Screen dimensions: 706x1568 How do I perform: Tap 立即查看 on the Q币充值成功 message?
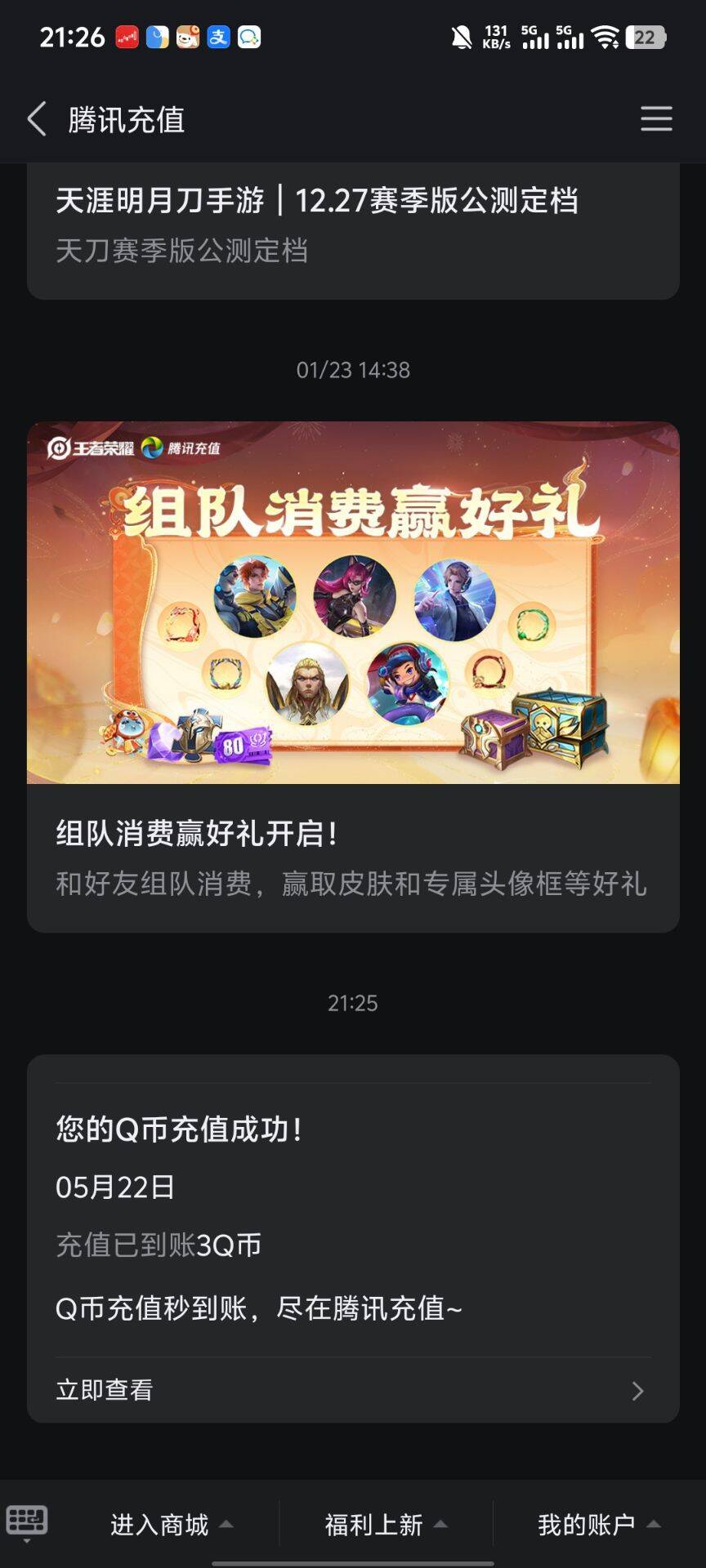click(353, 1390)
